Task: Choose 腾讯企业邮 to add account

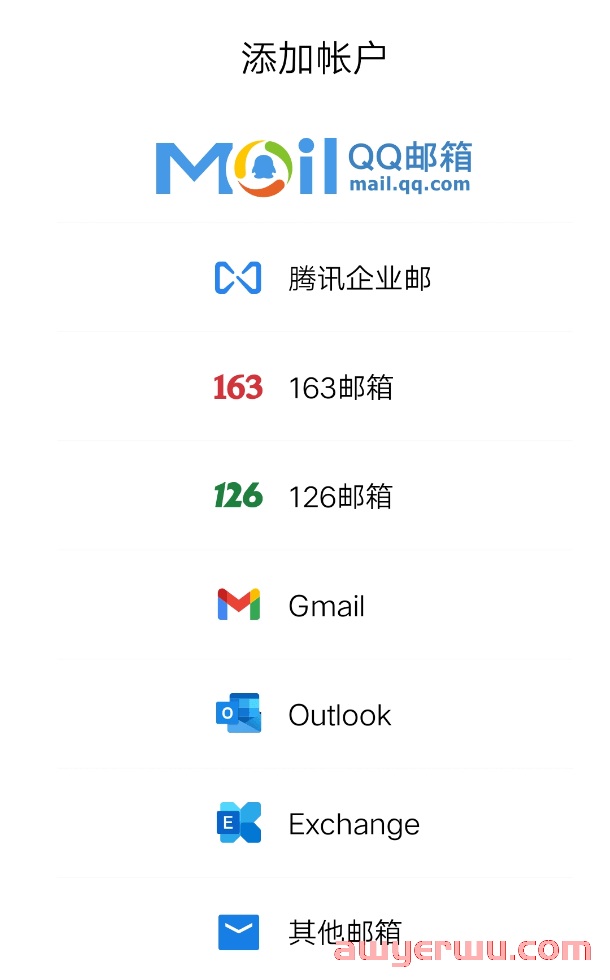Action: pyautogui.click(x=322, y=278)
